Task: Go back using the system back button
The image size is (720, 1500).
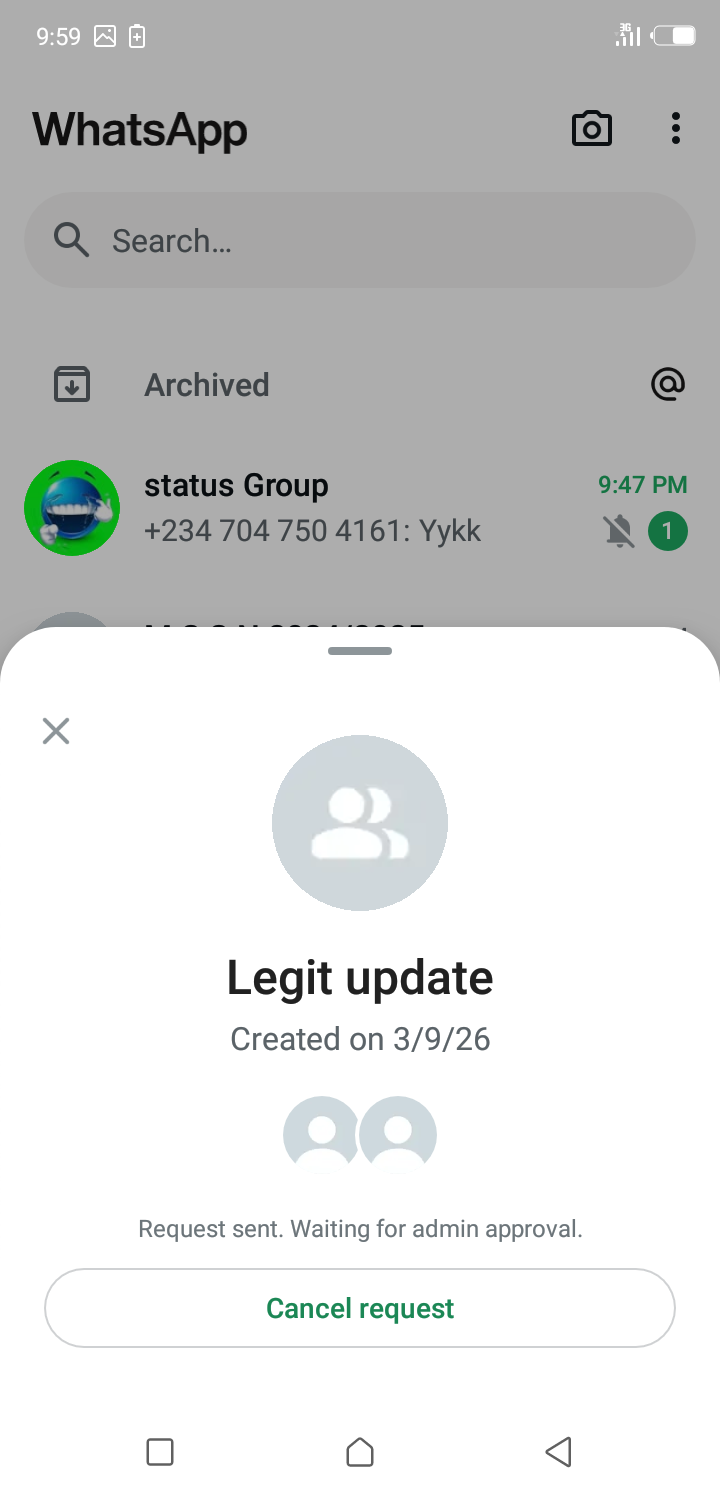Action: (x=558, y=1452)
